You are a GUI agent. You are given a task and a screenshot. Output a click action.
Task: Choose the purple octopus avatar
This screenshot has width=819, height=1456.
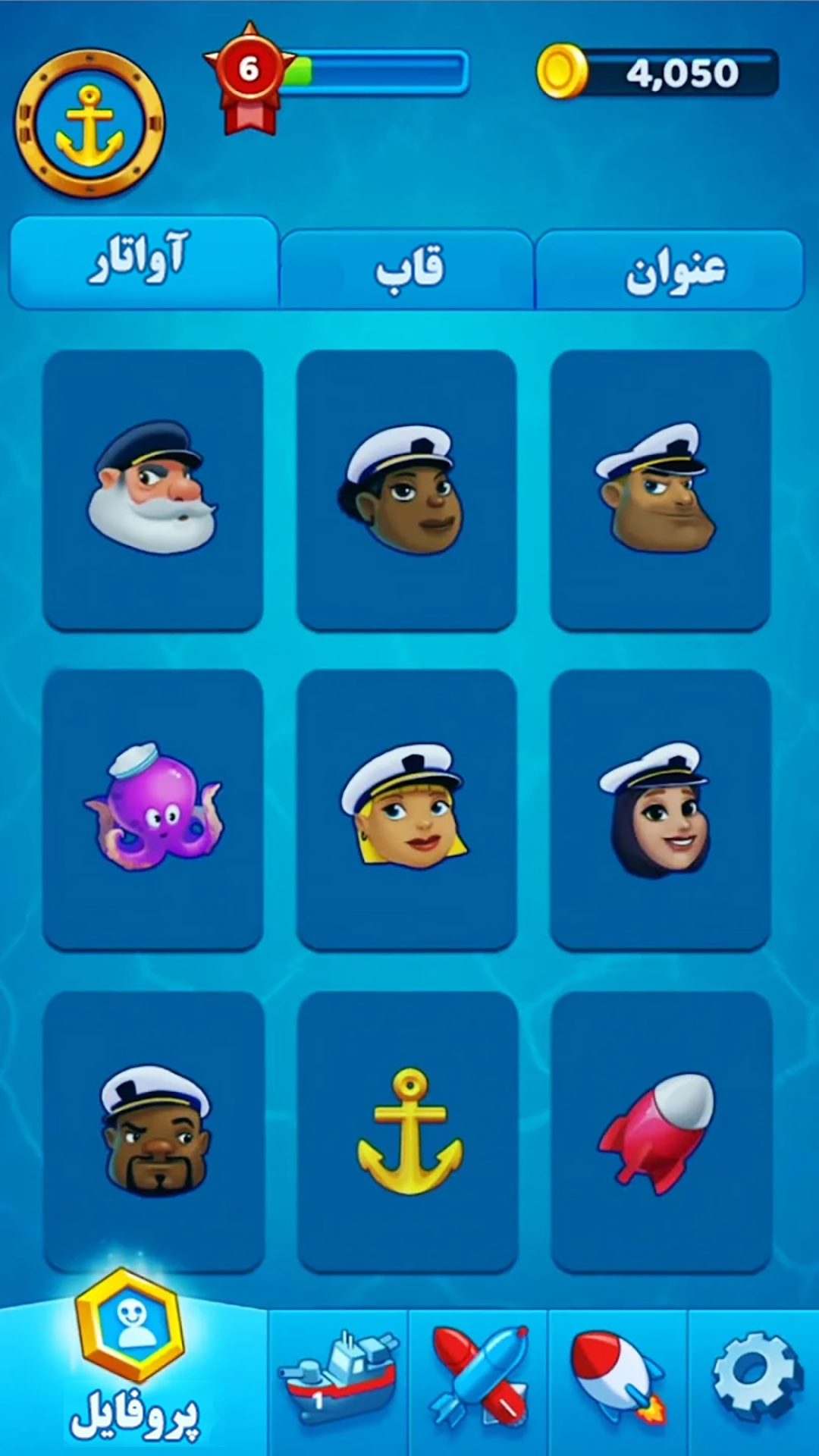(x=153, y=808)
